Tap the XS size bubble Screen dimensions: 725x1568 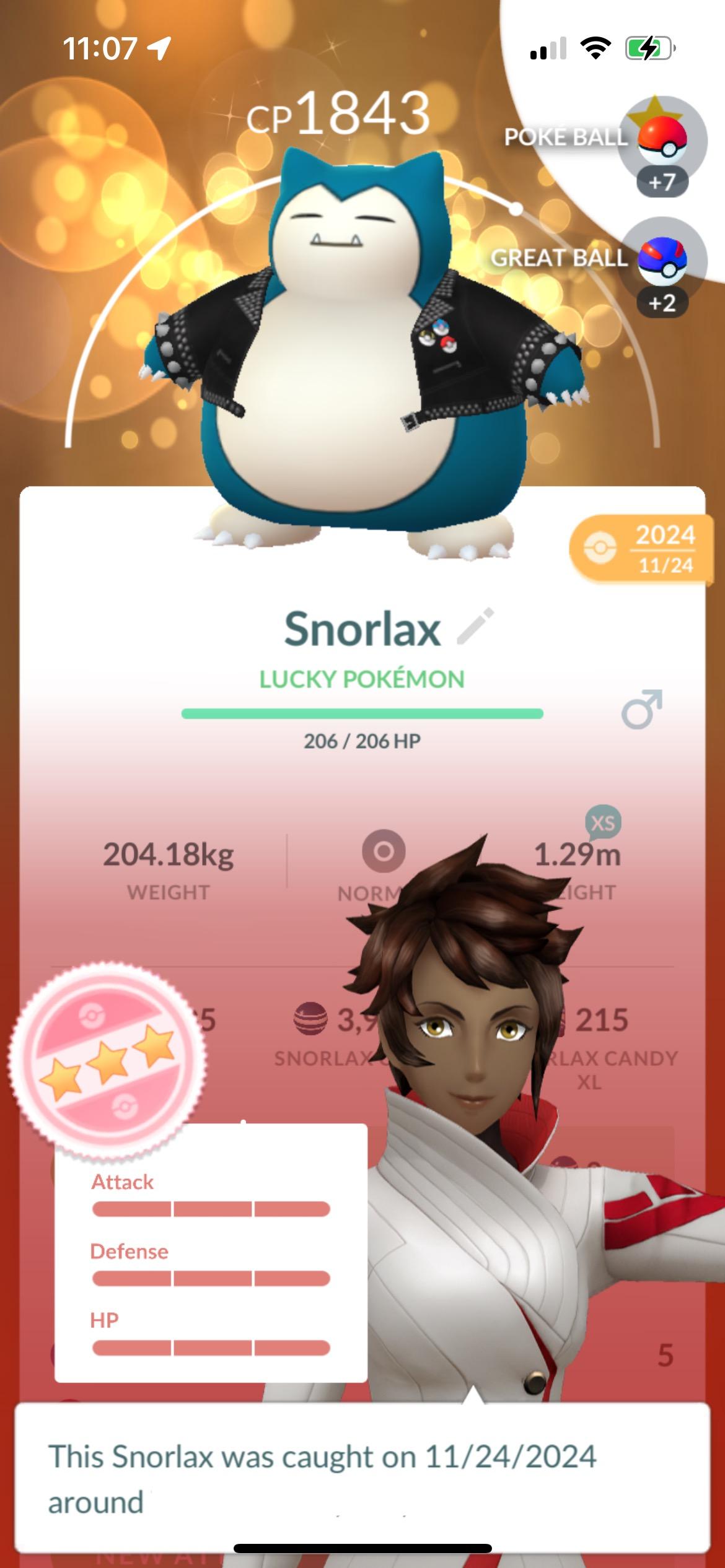click(x=603, y=823)
